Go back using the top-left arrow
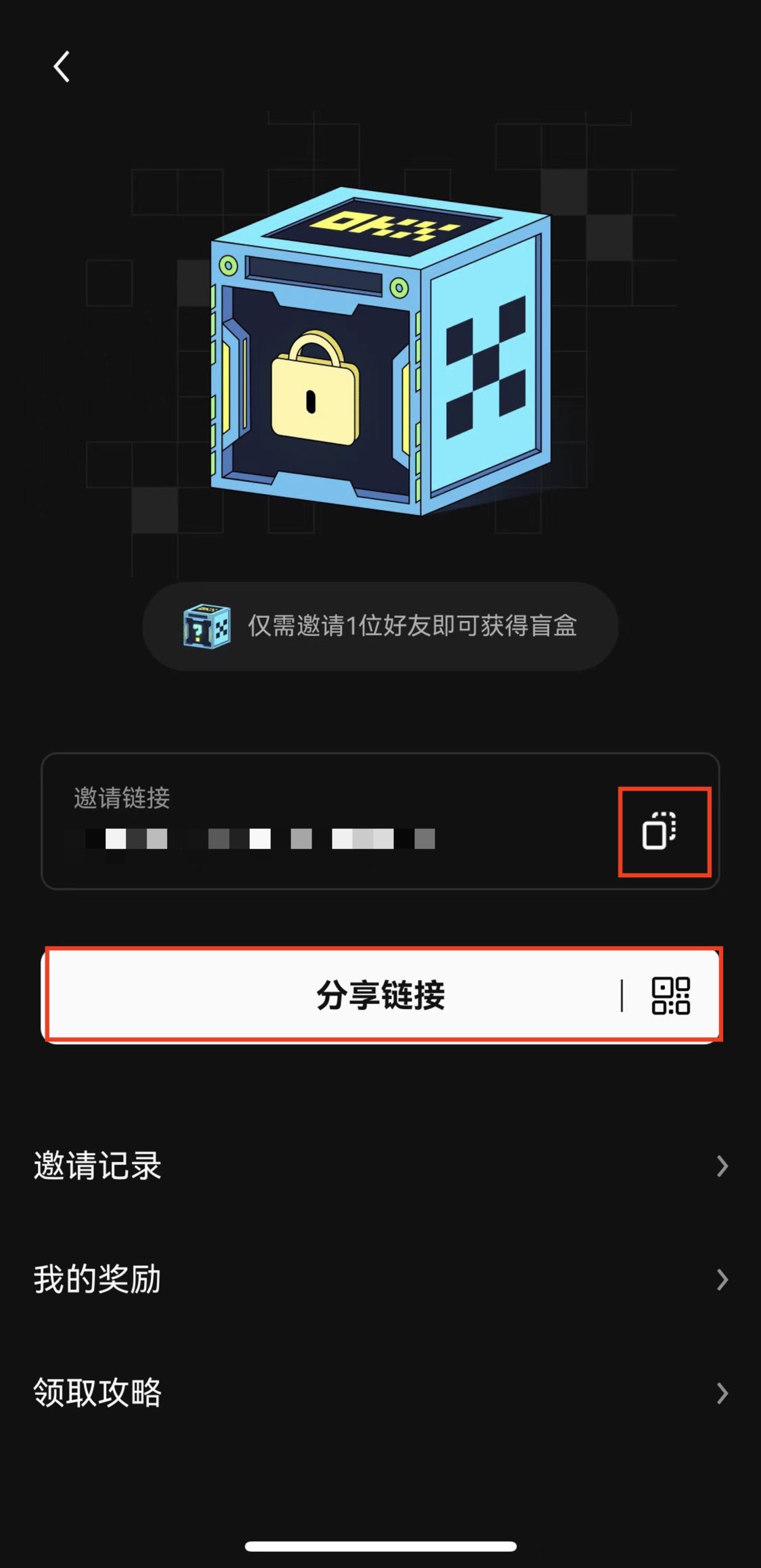This screenshot has height=1568, width=761. pyautogui.click(x=62, y=67)
